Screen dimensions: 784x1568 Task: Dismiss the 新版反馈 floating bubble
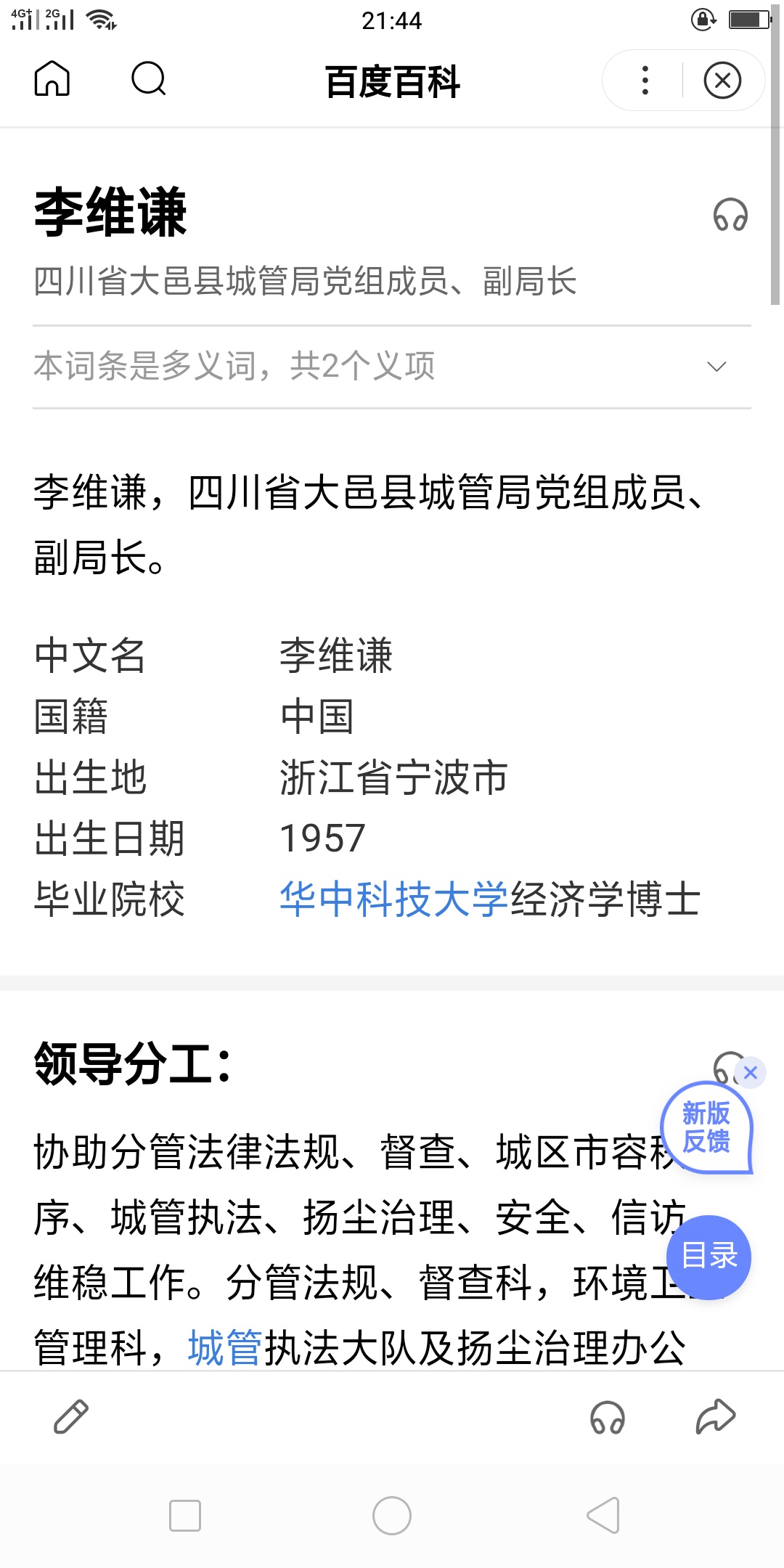click(751, 1072)
